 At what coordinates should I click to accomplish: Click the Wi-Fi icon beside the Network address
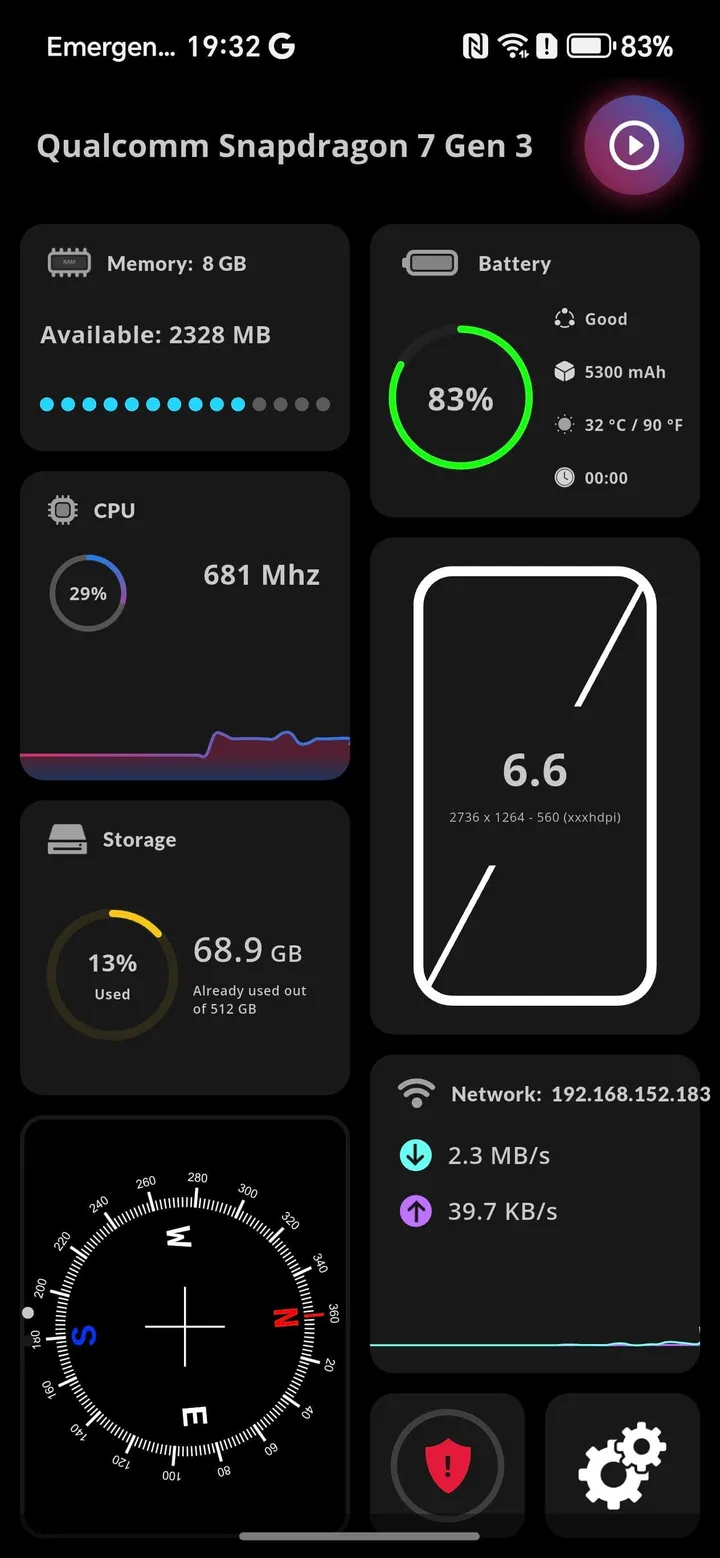[x=415, y=1092]
